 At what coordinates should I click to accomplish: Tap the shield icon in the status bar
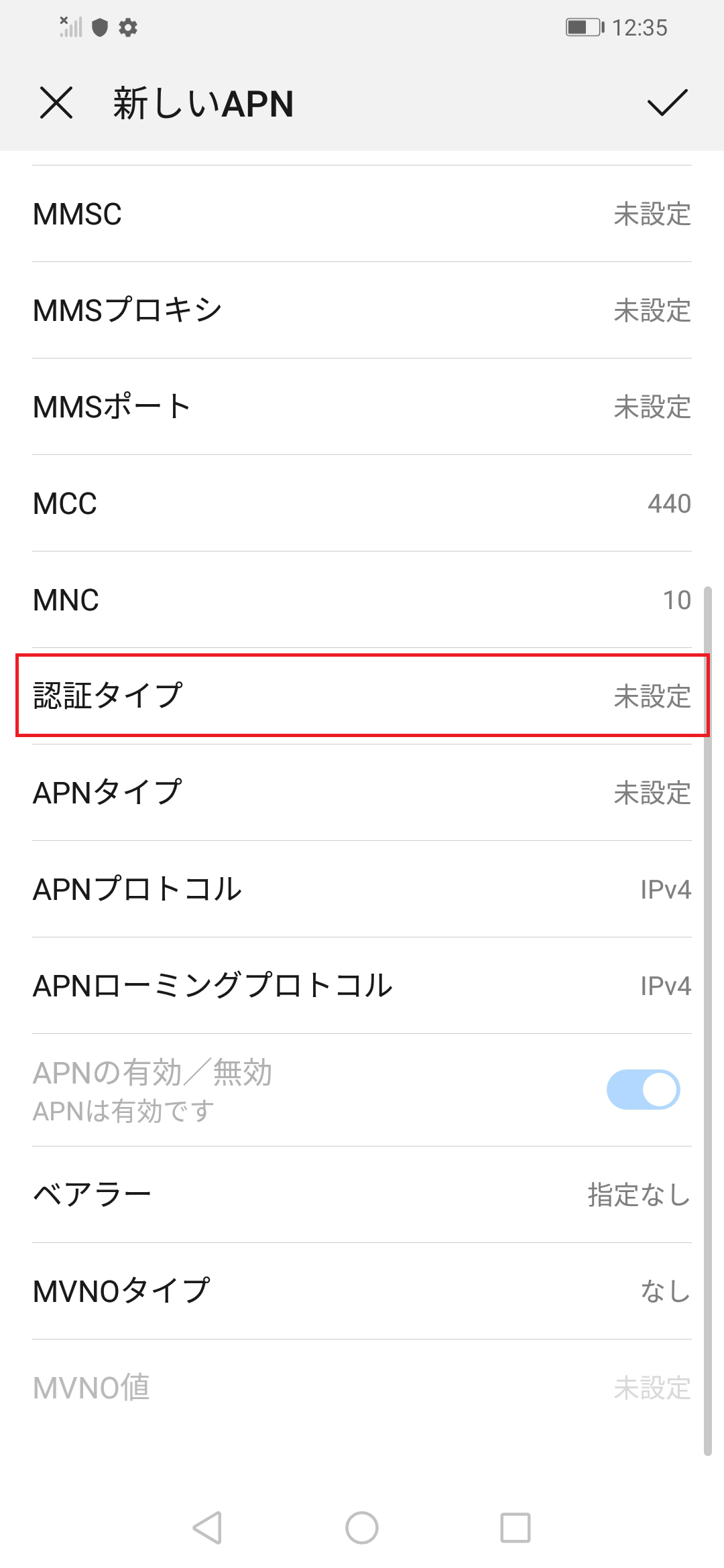98,27
